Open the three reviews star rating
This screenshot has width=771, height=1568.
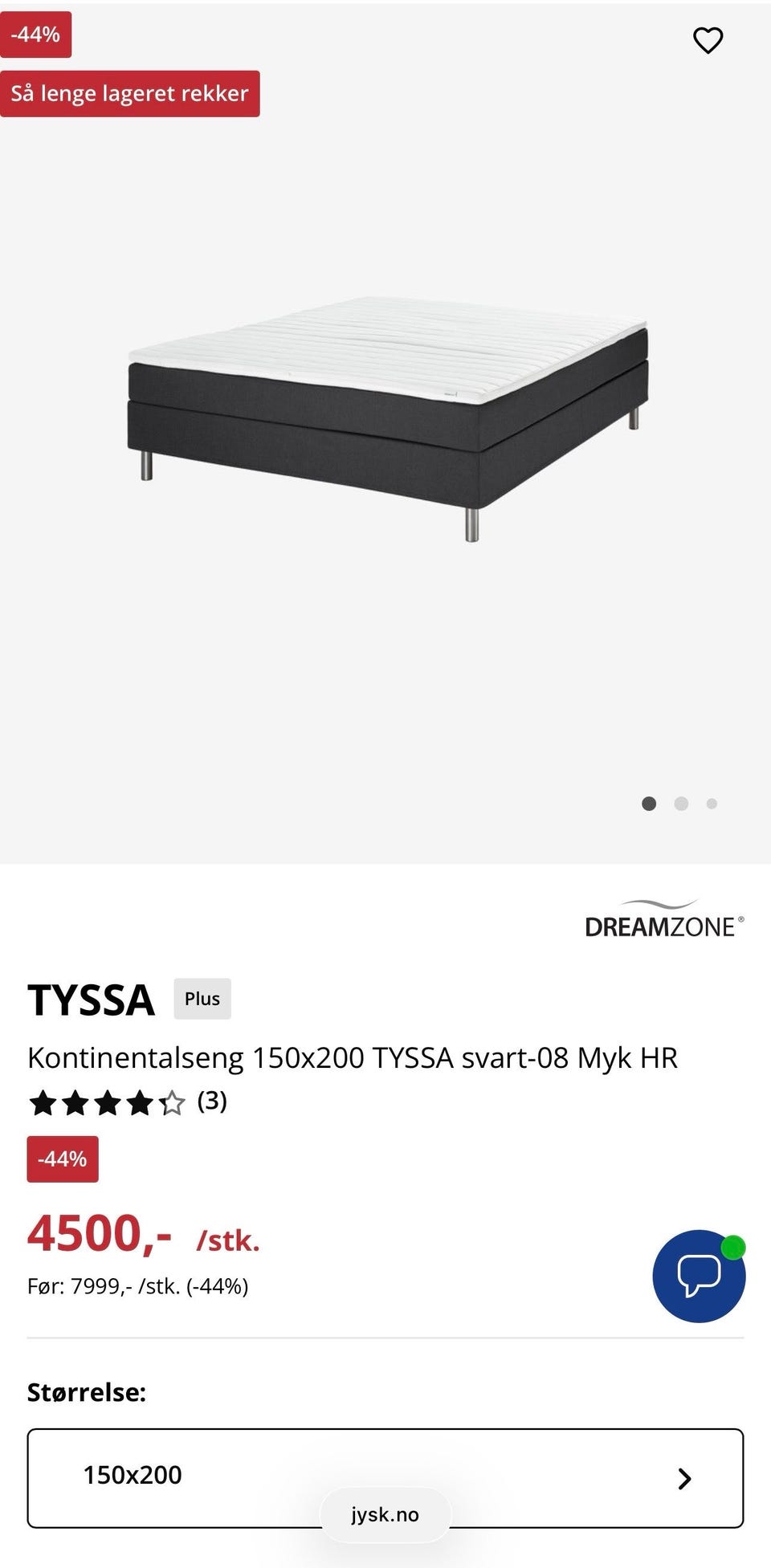coord(127,1102)
